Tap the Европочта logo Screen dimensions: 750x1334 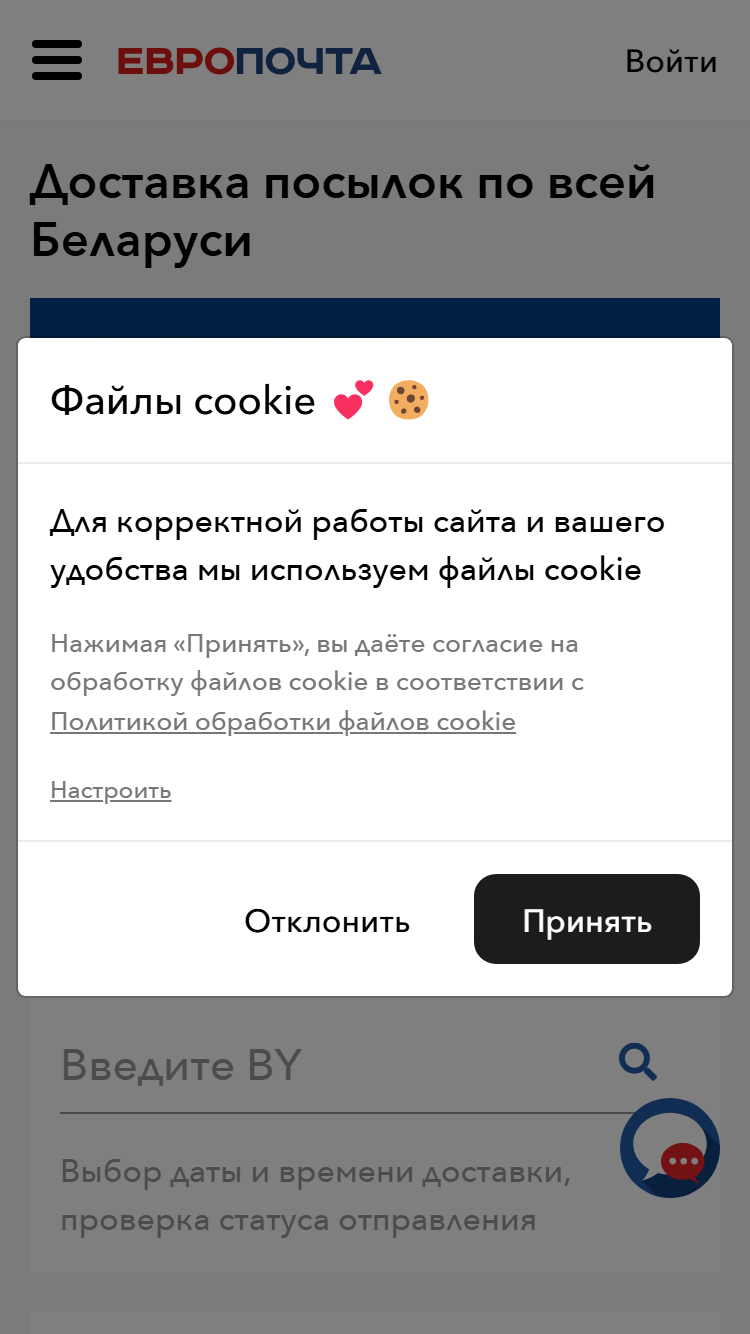(249, 61)
